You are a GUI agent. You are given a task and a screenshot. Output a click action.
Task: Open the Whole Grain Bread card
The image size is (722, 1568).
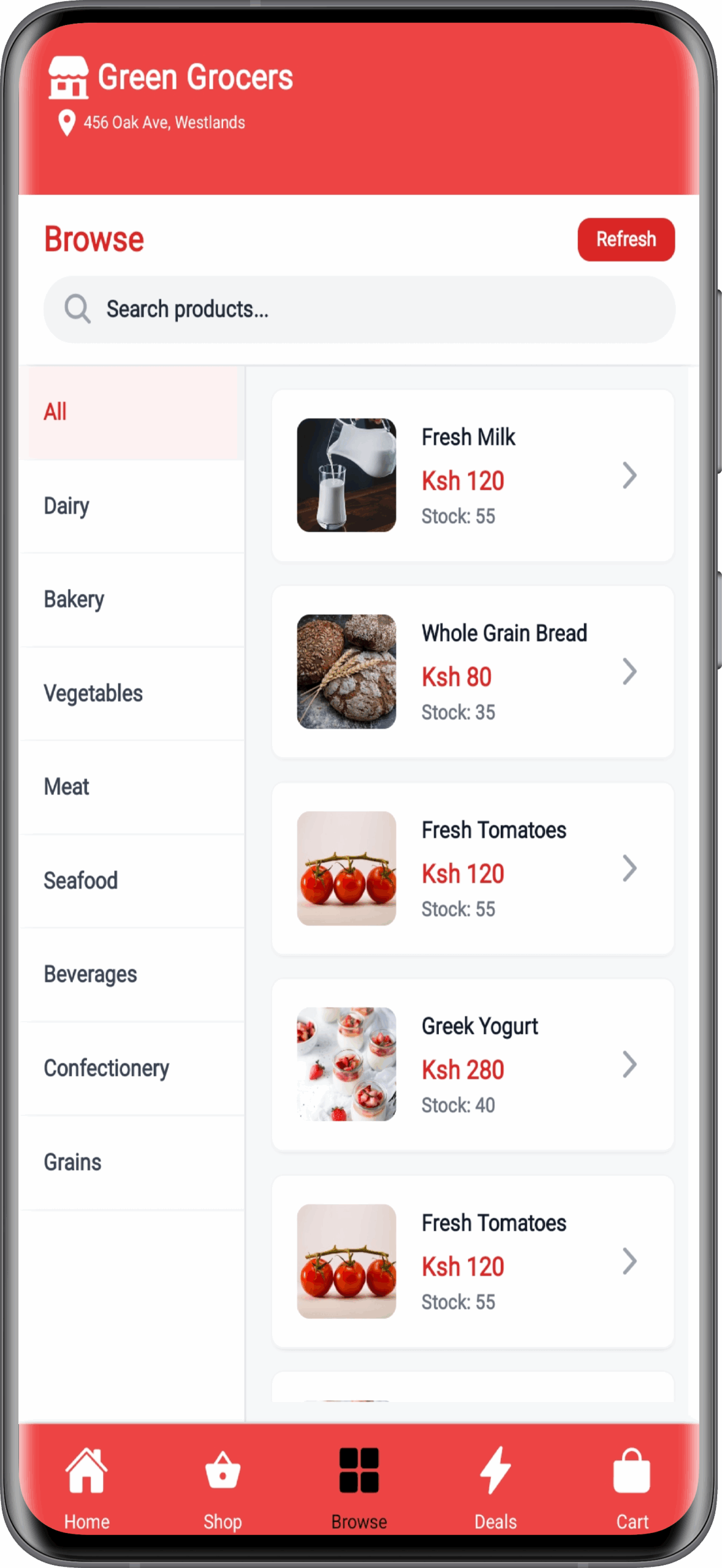tap(473, 672)
